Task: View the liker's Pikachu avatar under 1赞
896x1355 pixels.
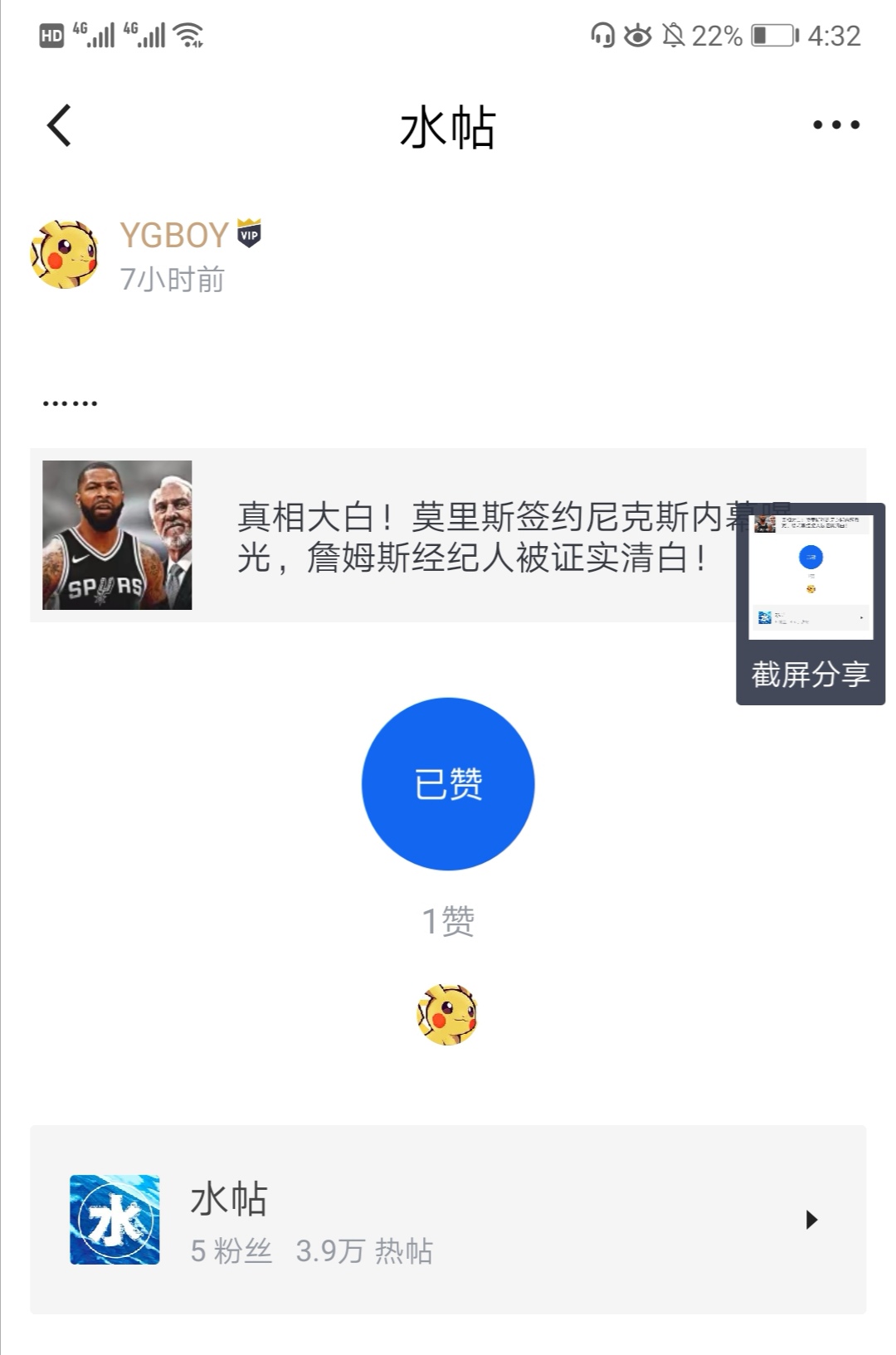Action: [447, 1014]
